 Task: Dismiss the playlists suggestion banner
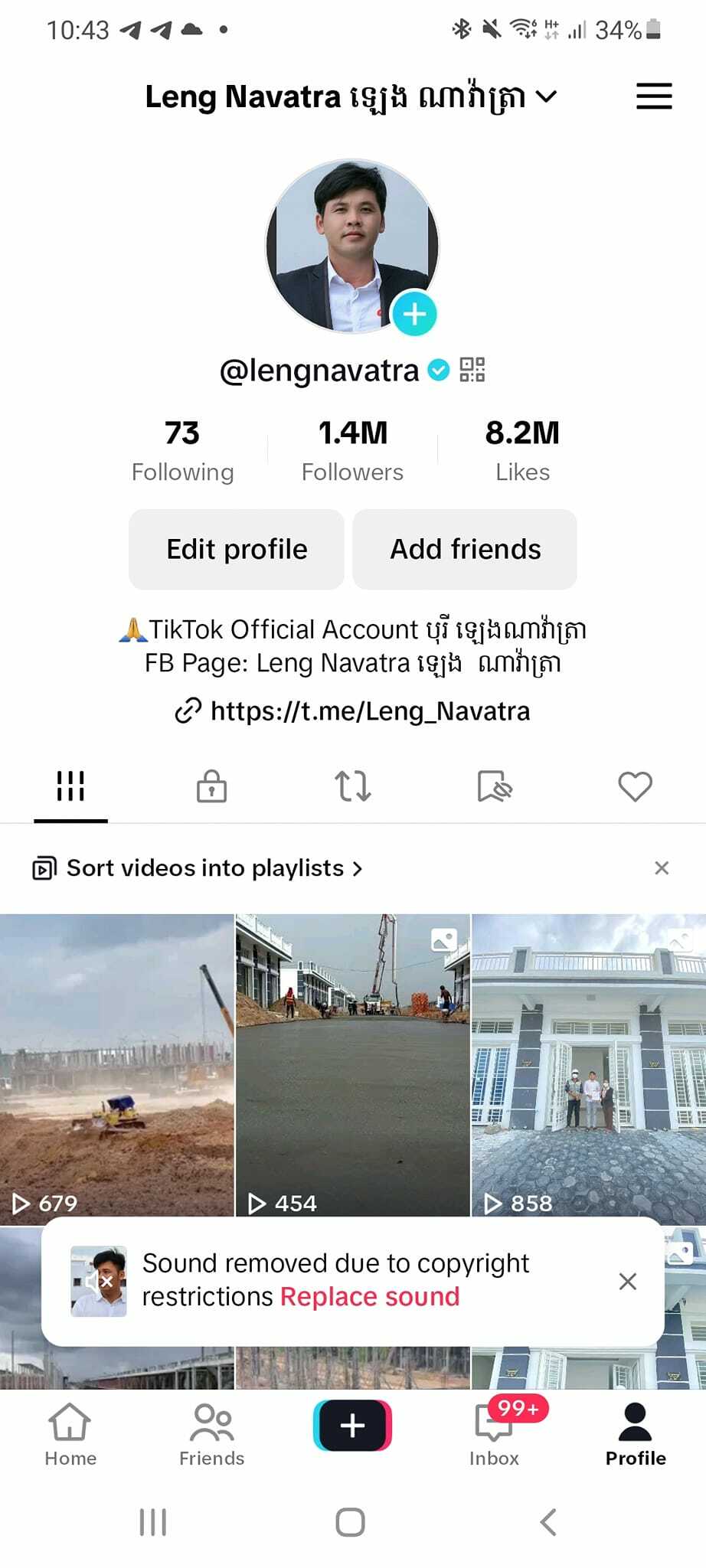pos(662,868)
